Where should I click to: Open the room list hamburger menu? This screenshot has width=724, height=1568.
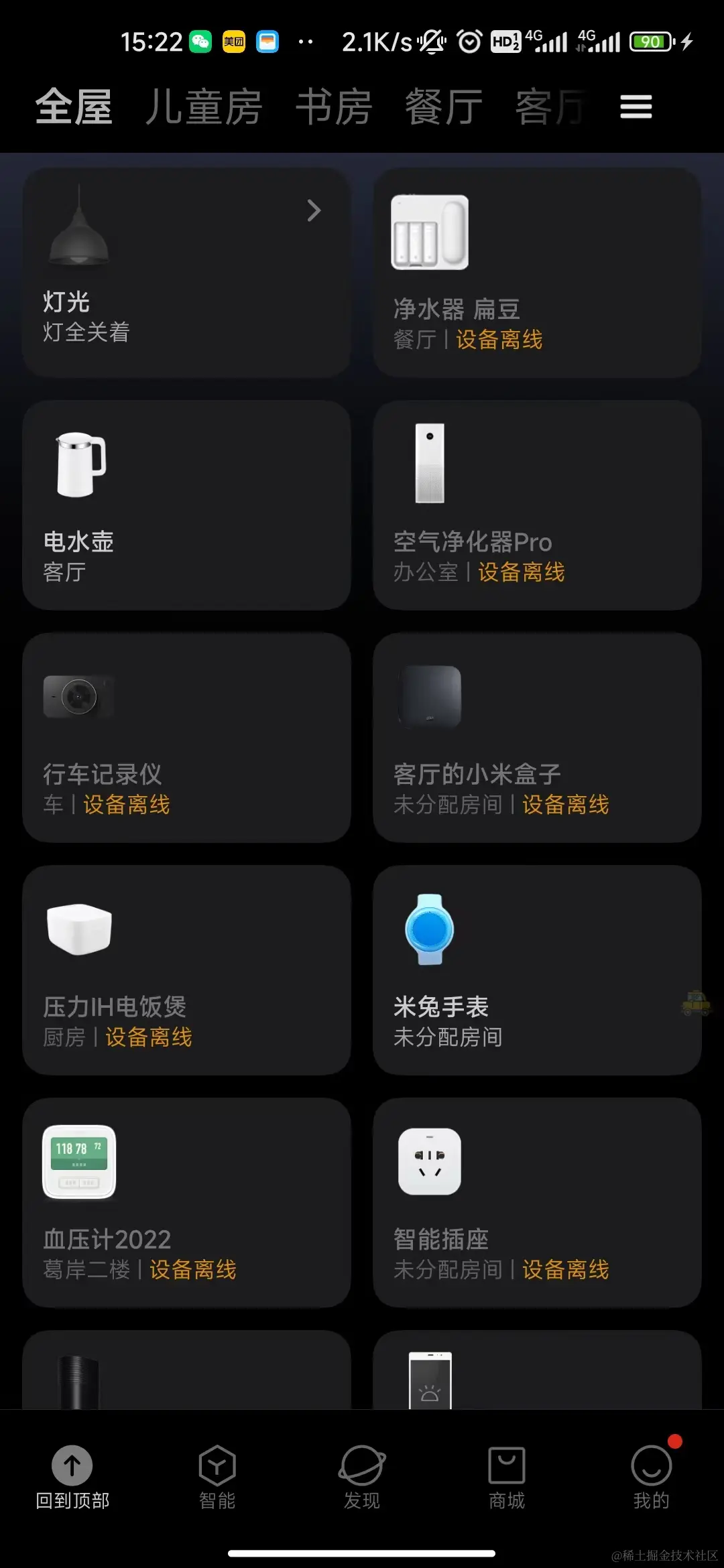coord(636,107)
